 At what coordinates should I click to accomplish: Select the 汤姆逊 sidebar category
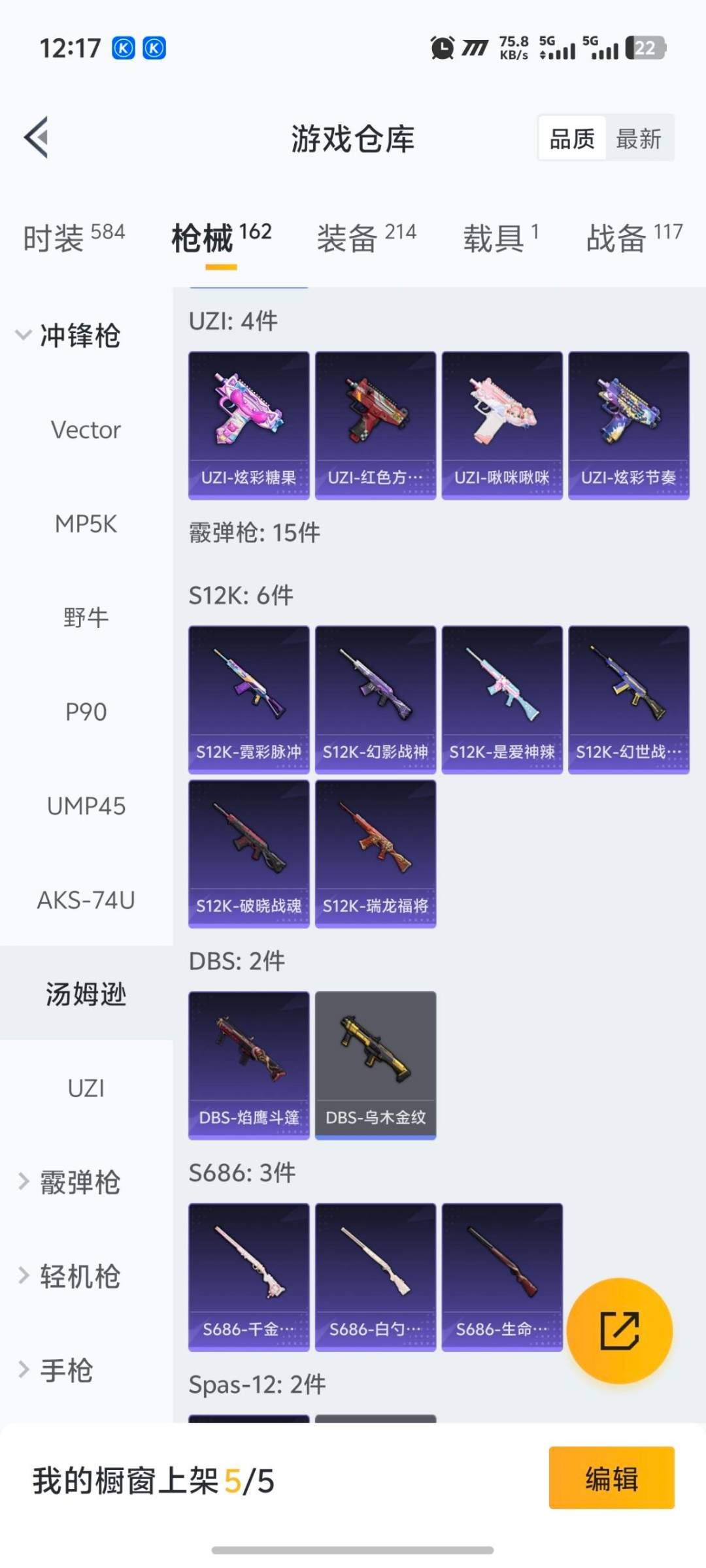click(86, 995)
